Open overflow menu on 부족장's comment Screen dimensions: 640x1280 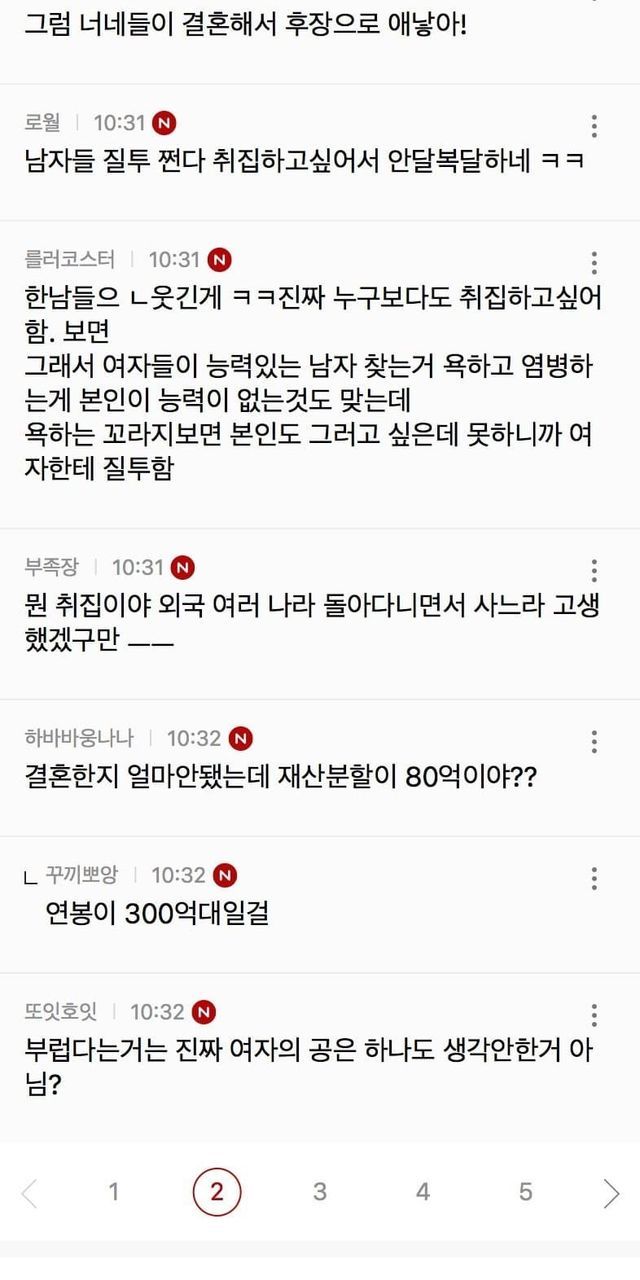coord(594,570)
